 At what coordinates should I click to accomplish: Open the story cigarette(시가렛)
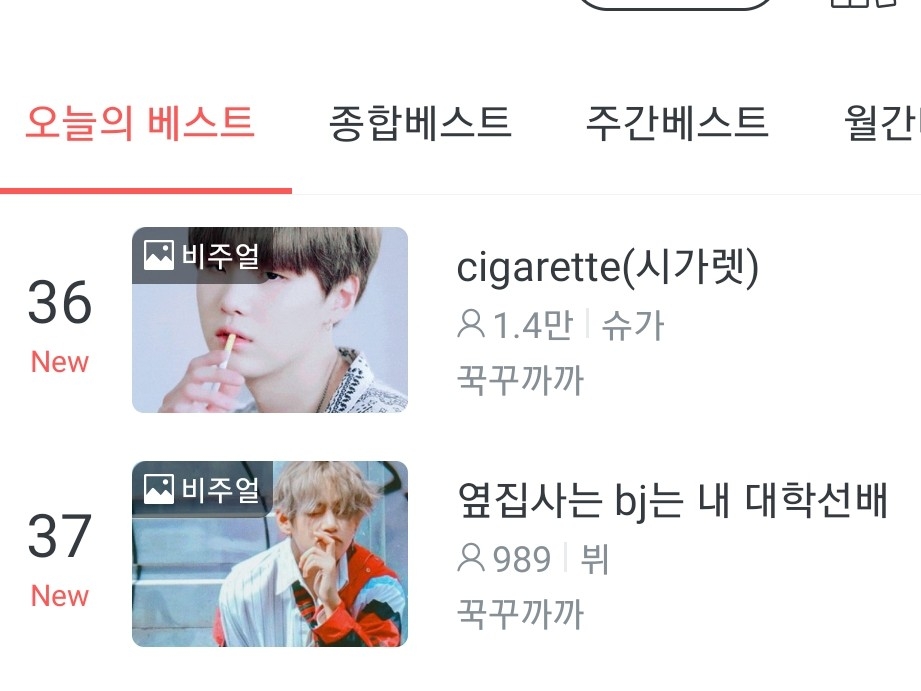pyautogui.click(x=607, y=268)
